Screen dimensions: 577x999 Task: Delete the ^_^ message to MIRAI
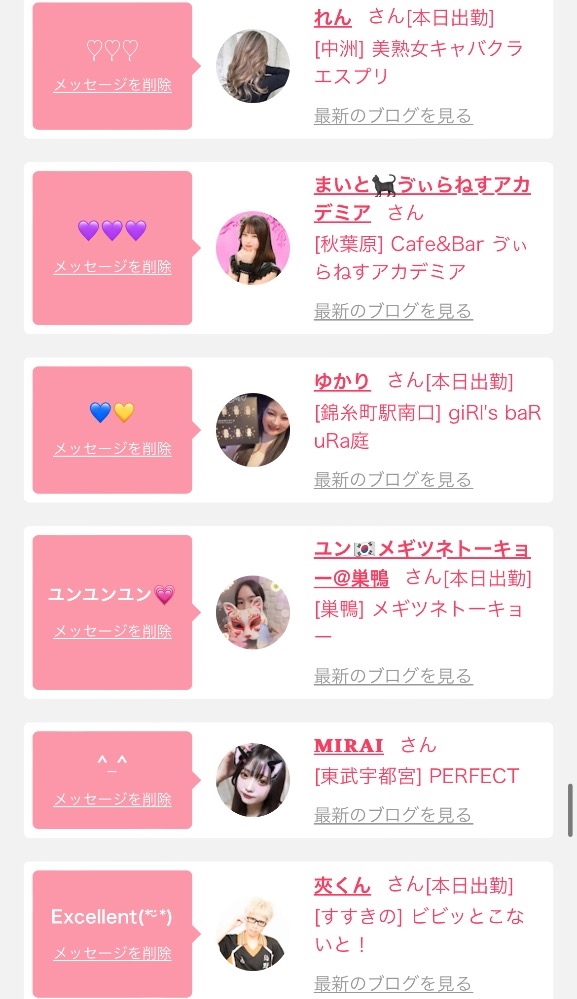click(113, 800)
